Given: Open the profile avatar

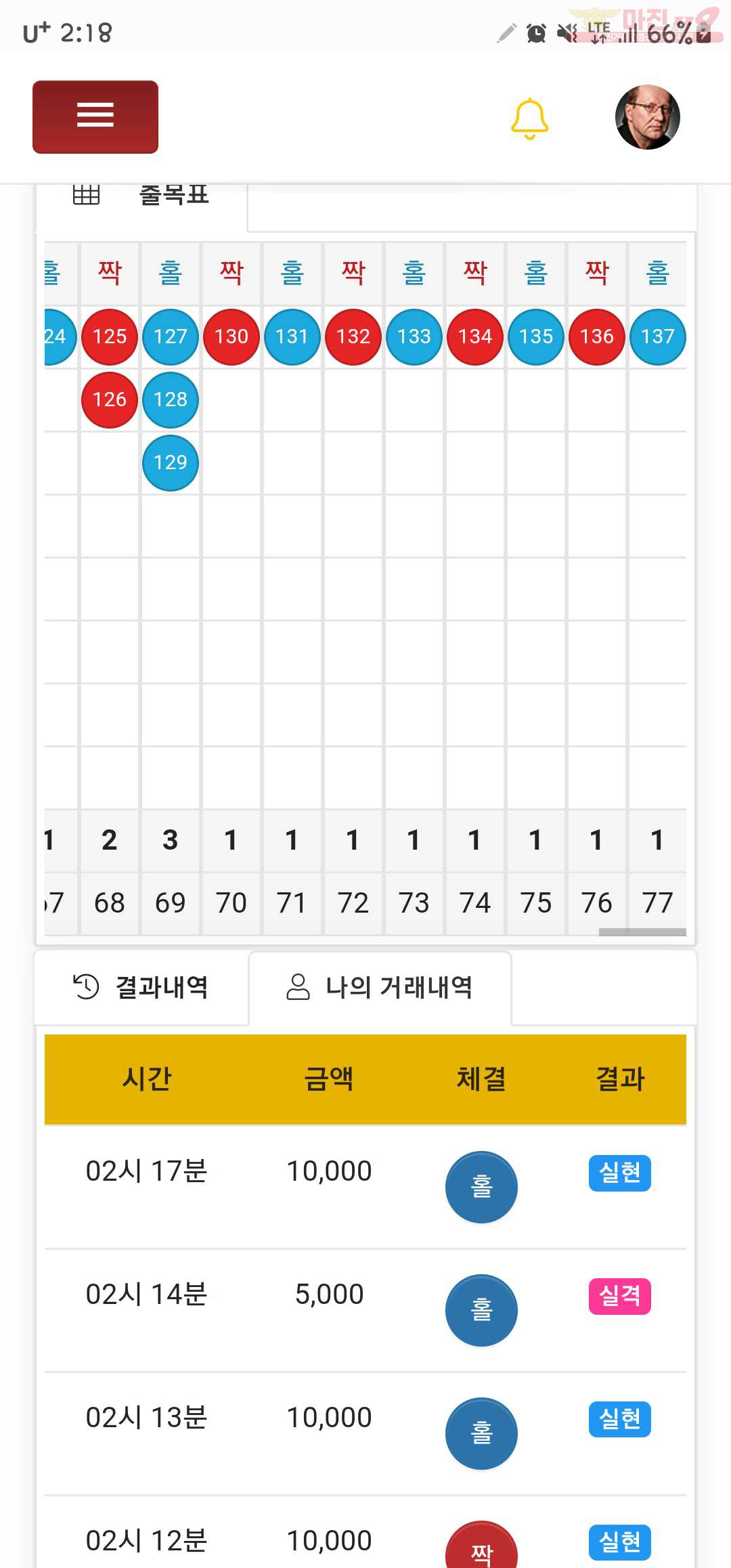Looking at the screenshot, I should tap(648, 117).
